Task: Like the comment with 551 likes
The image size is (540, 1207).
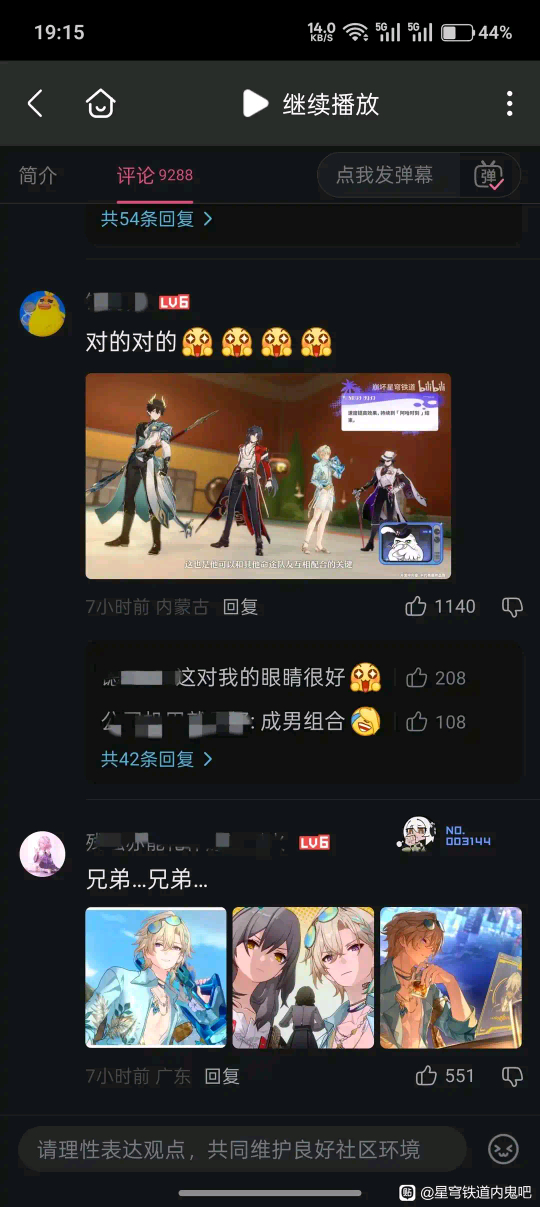Action: click(445, 1076)
